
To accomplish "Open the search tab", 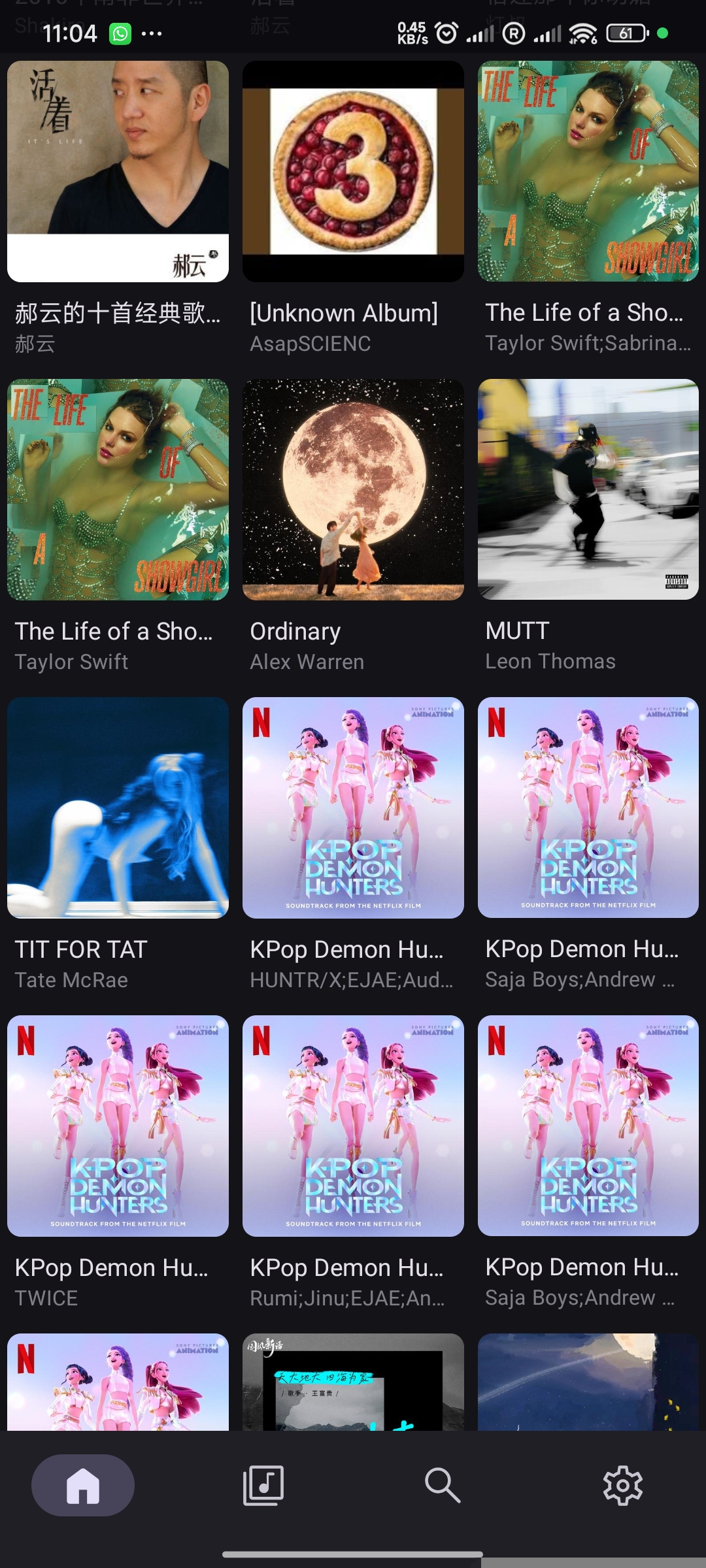I will coord(443,1484).
